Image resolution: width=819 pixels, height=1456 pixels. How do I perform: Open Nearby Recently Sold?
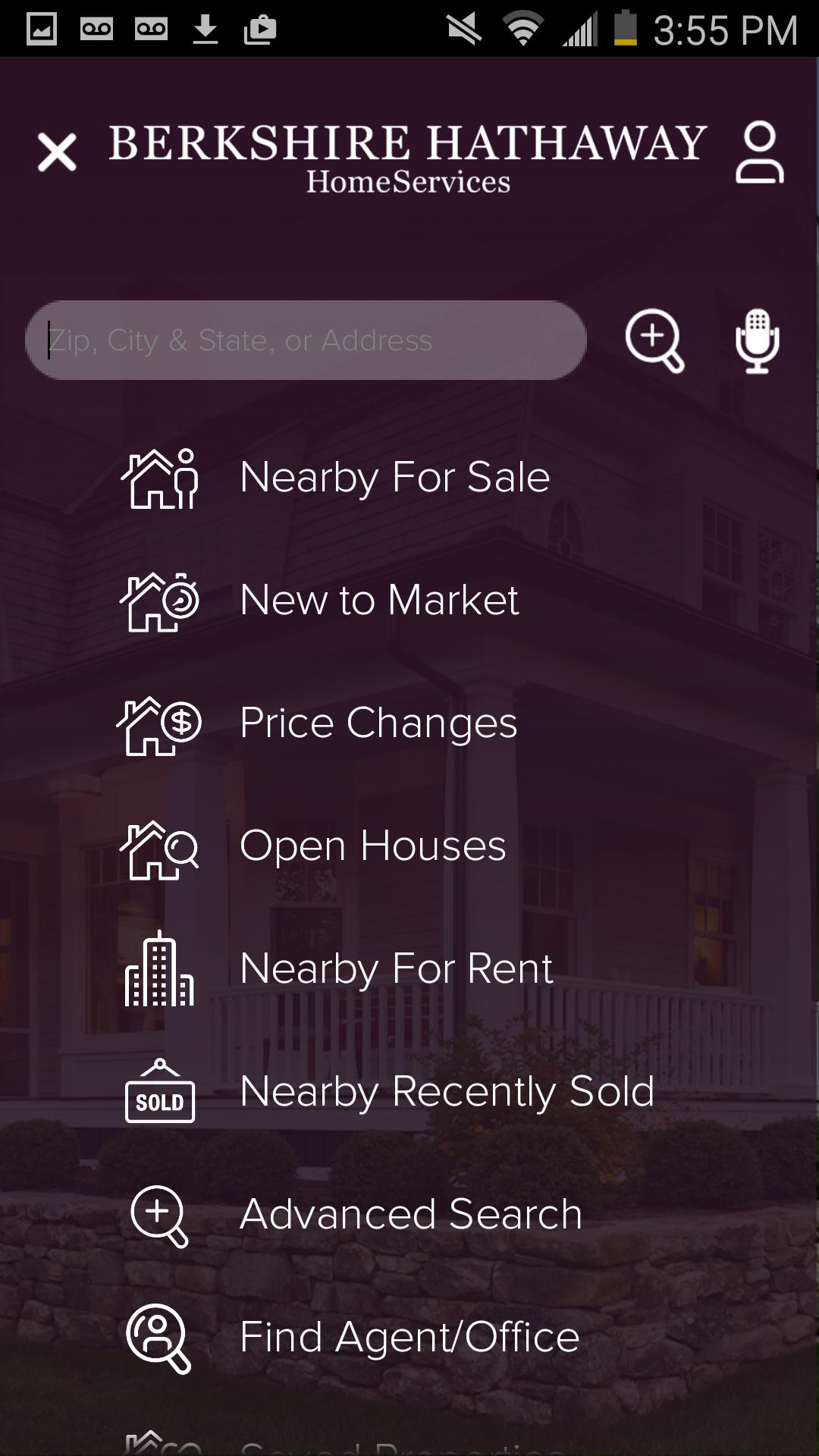(x=447, y=1092)
